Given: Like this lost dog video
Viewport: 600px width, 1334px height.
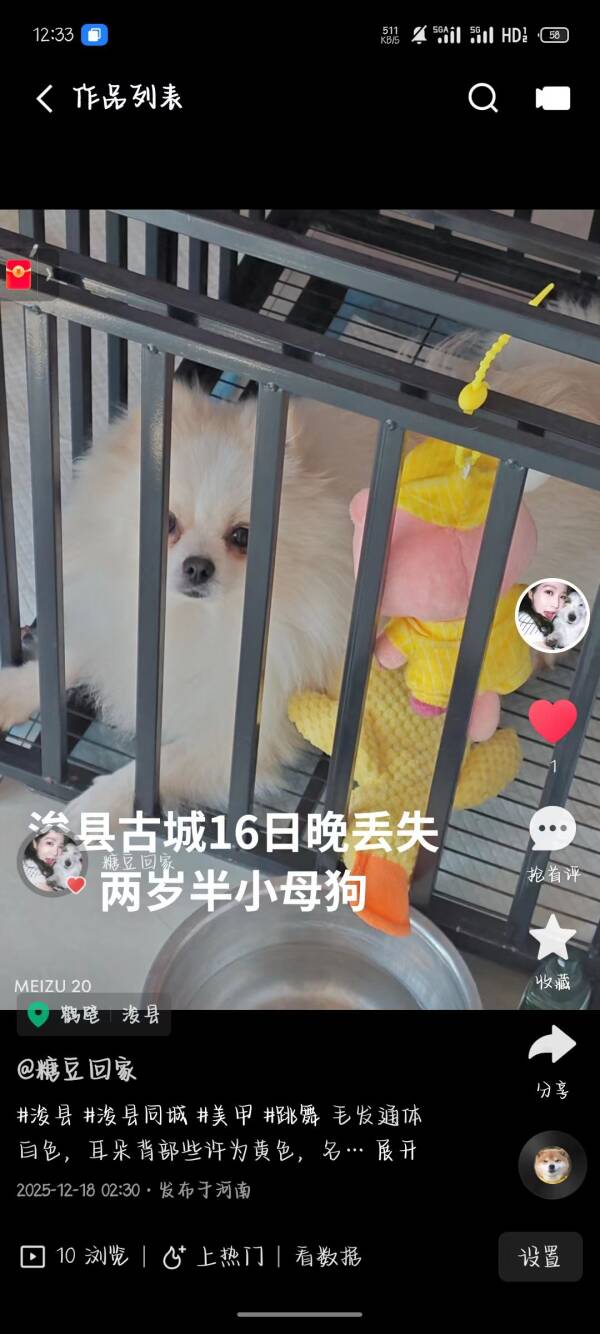Looking at the screenshot, I should point(552,721).
